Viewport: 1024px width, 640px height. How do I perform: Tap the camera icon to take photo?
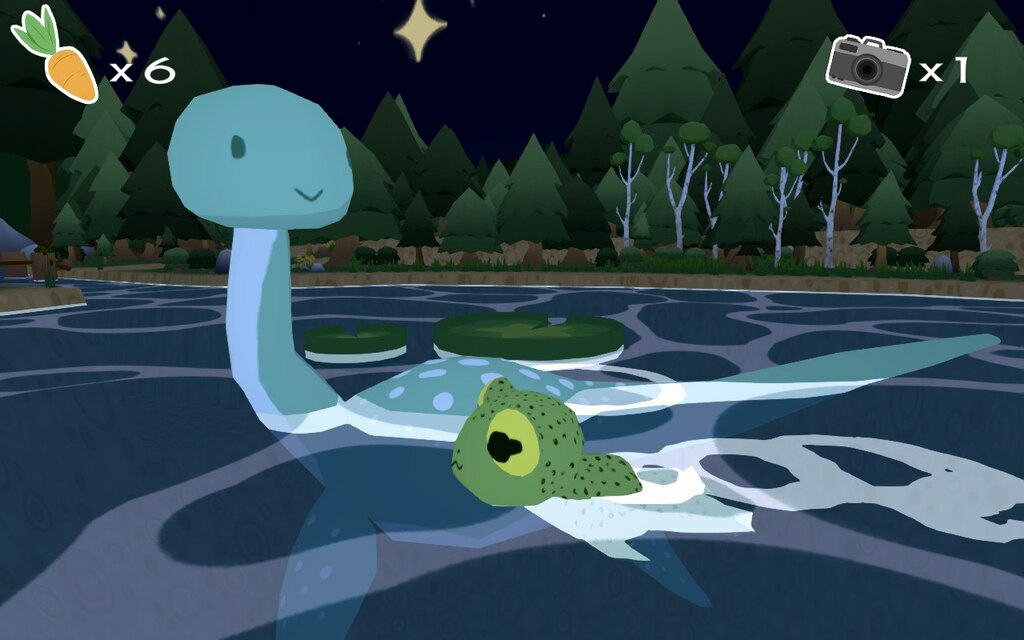click(x=867, y=66)
